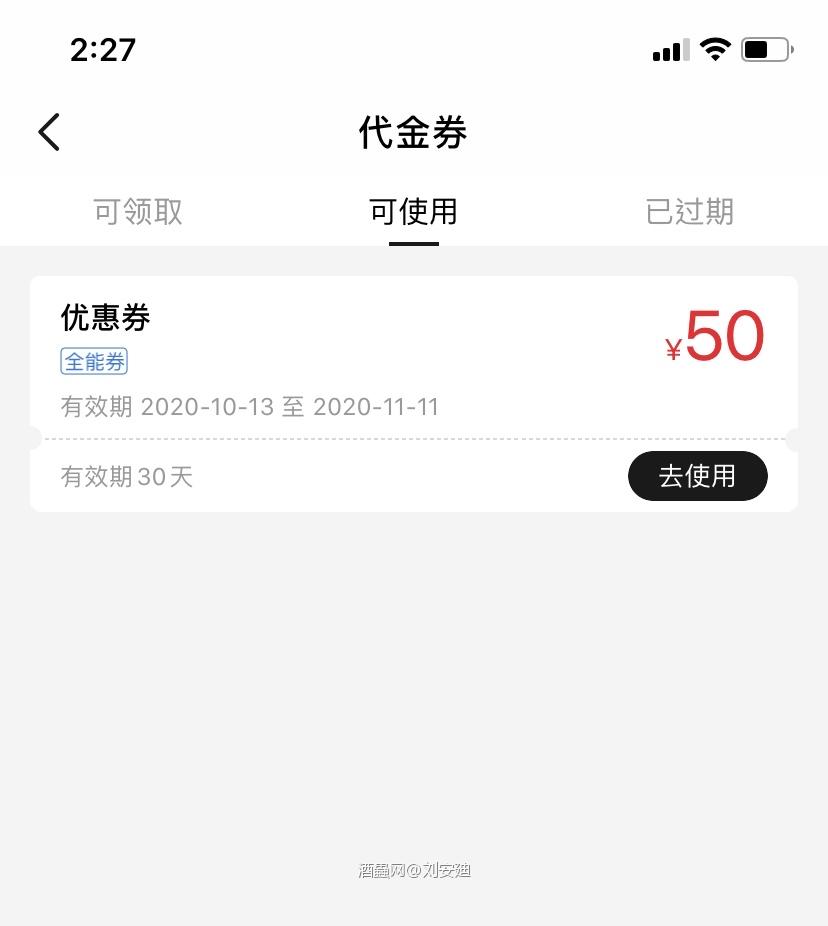Tap the 代金券 page title

413,132
